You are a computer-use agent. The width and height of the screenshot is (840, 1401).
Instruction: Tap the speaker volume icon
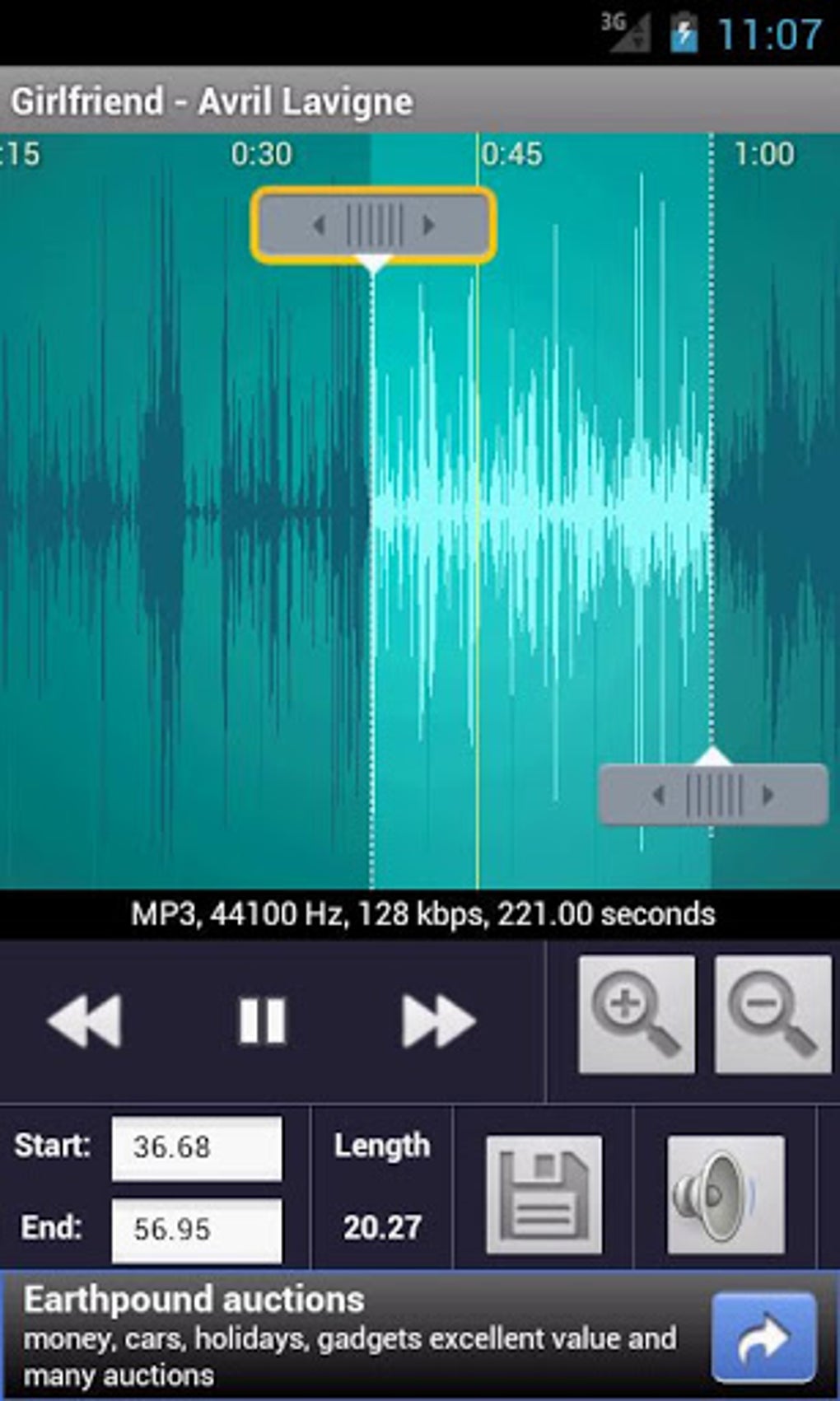[725, 1194]
